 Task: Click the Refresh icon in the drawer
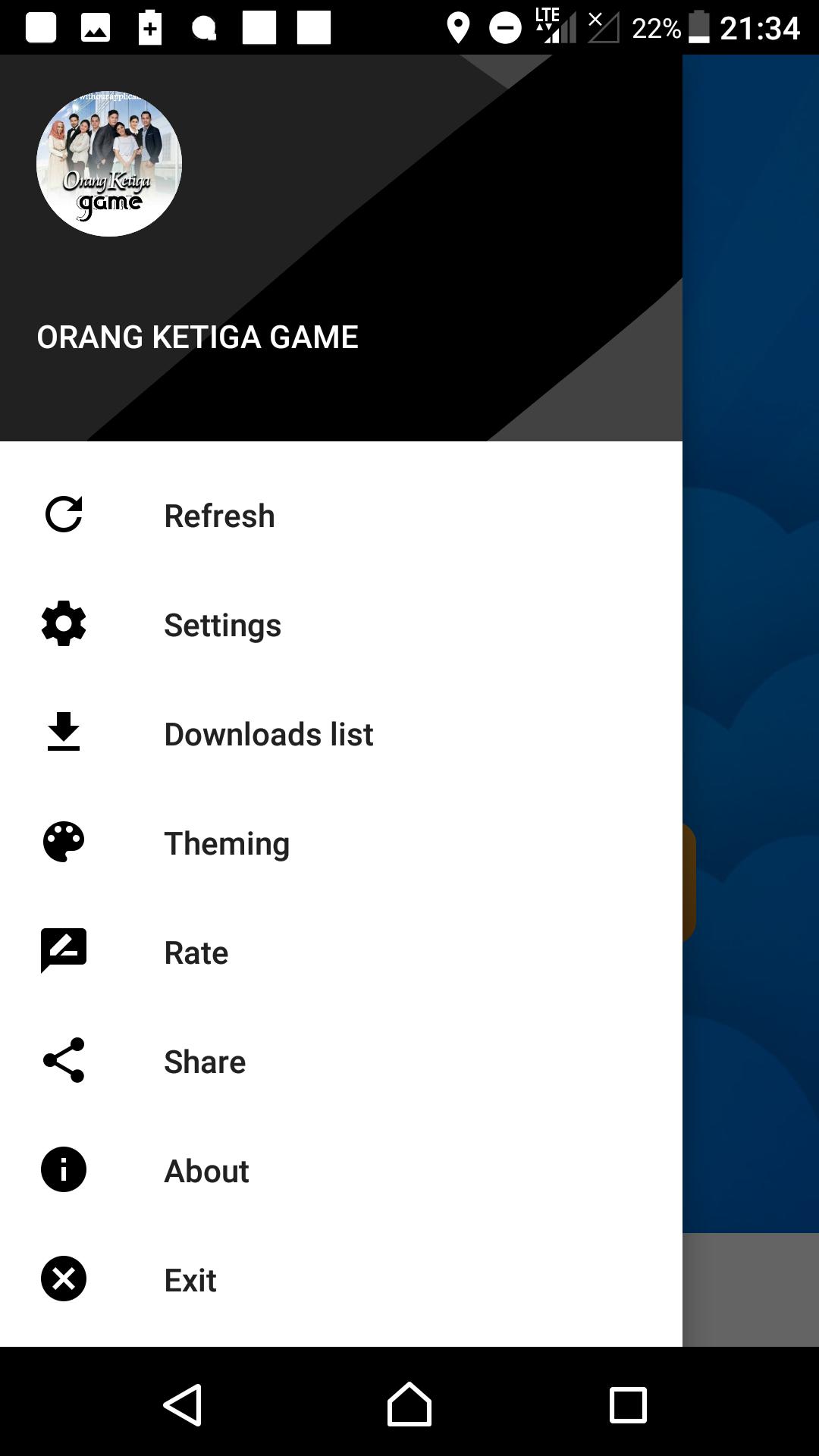(64, 515)
